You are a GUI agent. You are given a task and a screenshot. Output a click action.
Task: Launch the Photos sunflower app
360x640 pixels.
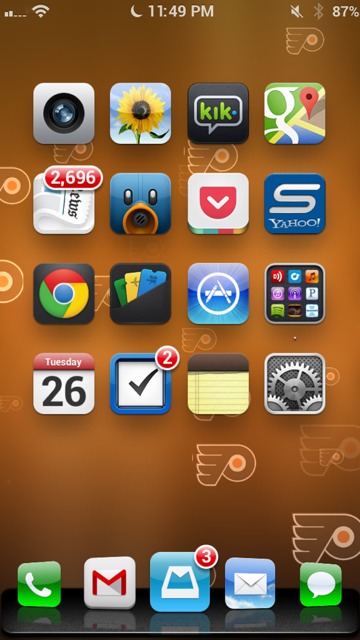click(x=140, y=113)
